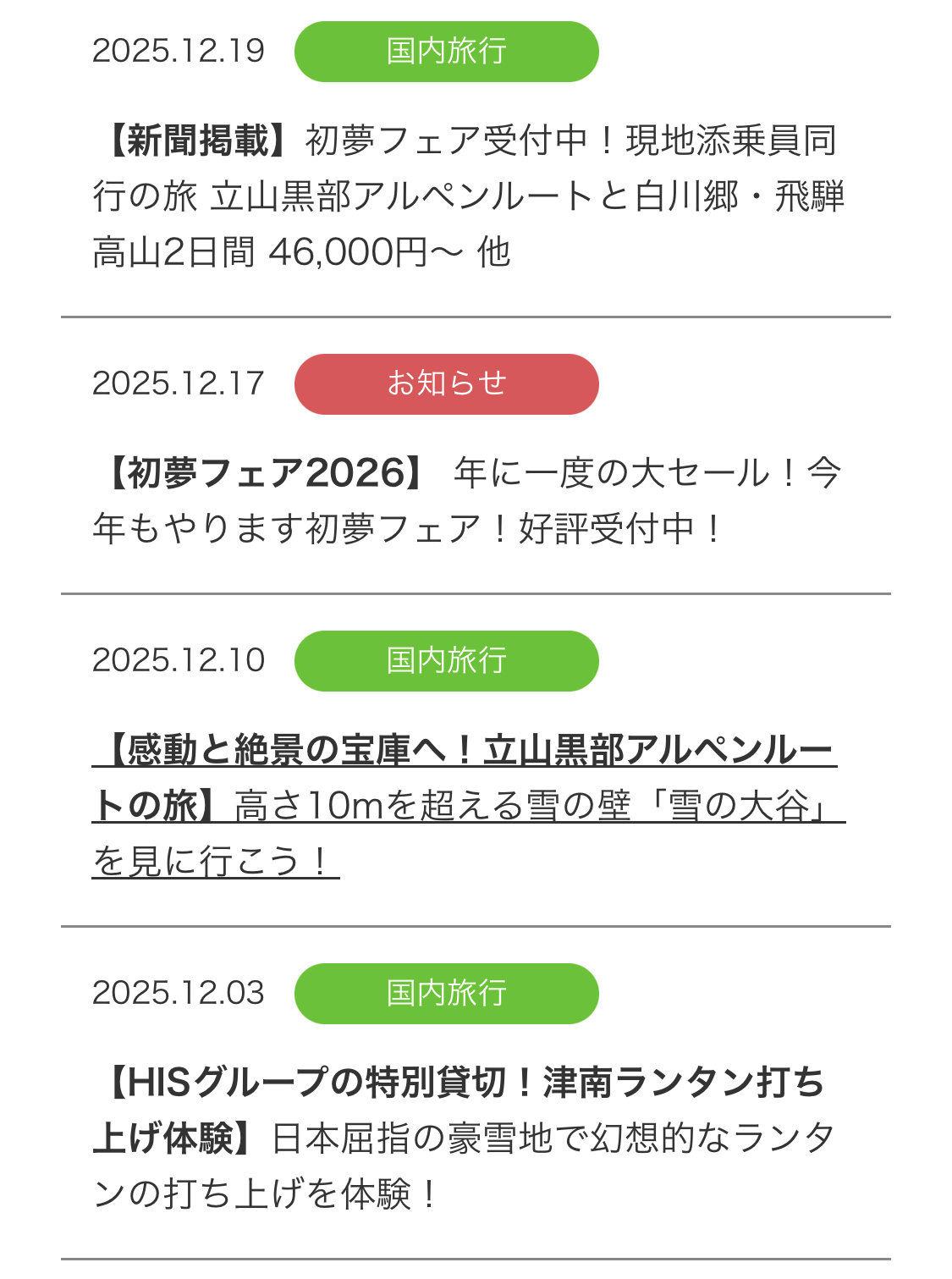Viewport: 952px width, 1279px height.
Task: Open the 新聞掲載 初夢フェア受付中 news item
Action: (470, 196)
